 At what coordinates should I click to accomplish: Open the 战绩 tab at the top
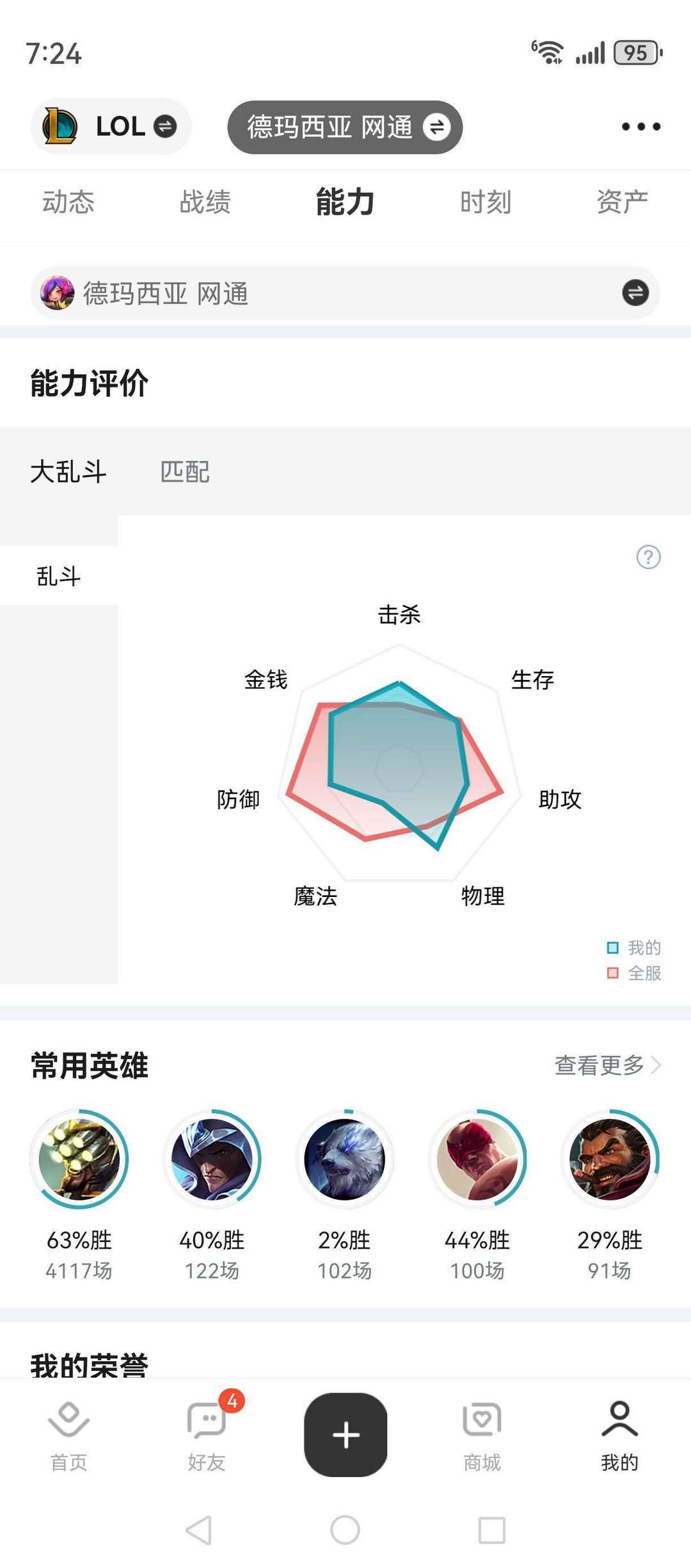pyautogui.click(x=205, y=203)
